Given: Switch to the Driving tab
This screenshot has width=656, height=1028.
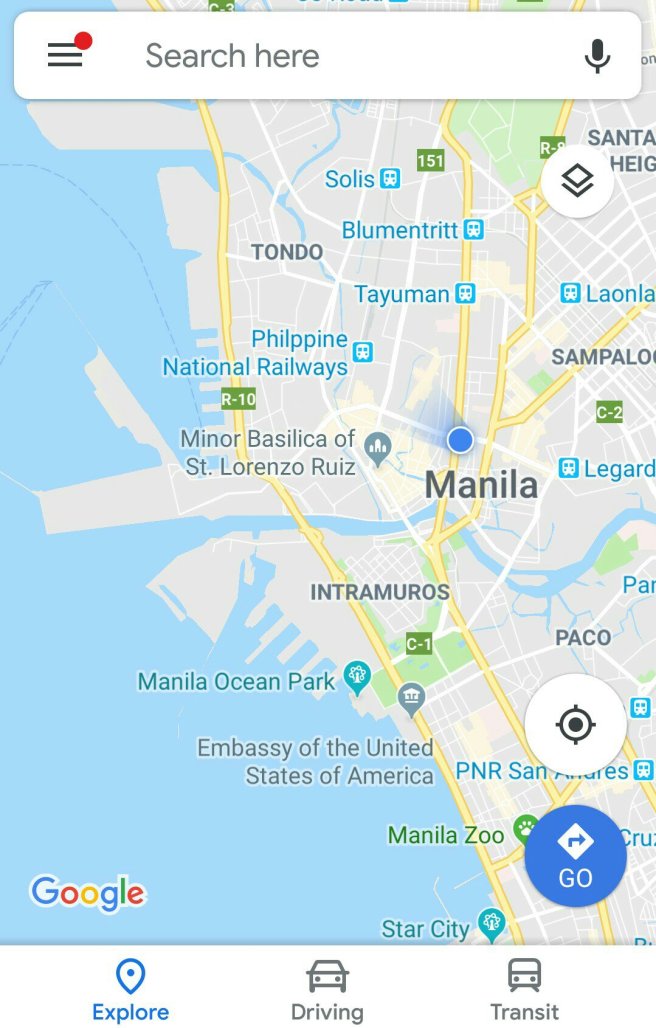Looking at the screenshot, I should 327,988.
